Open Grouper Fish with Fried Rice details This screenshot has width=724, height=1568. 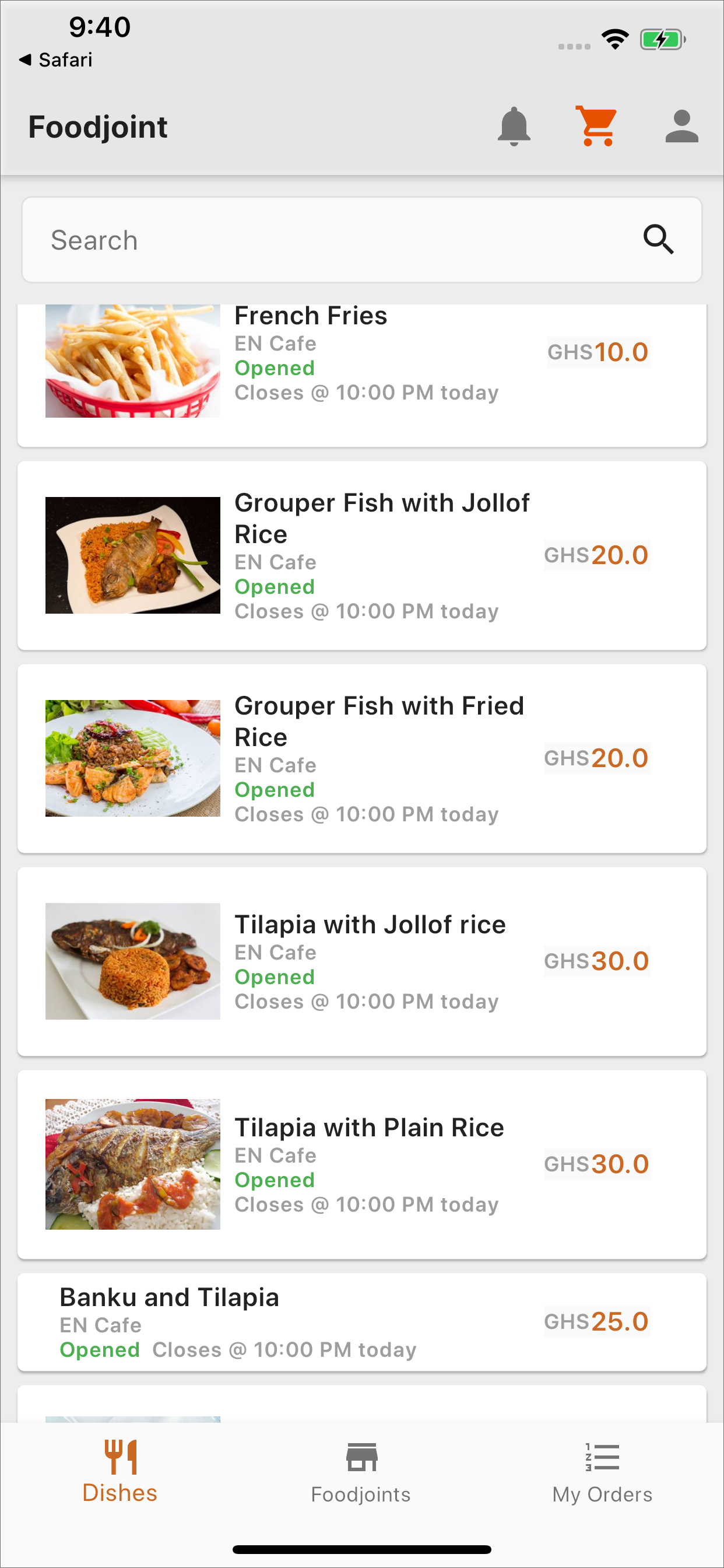362,758
